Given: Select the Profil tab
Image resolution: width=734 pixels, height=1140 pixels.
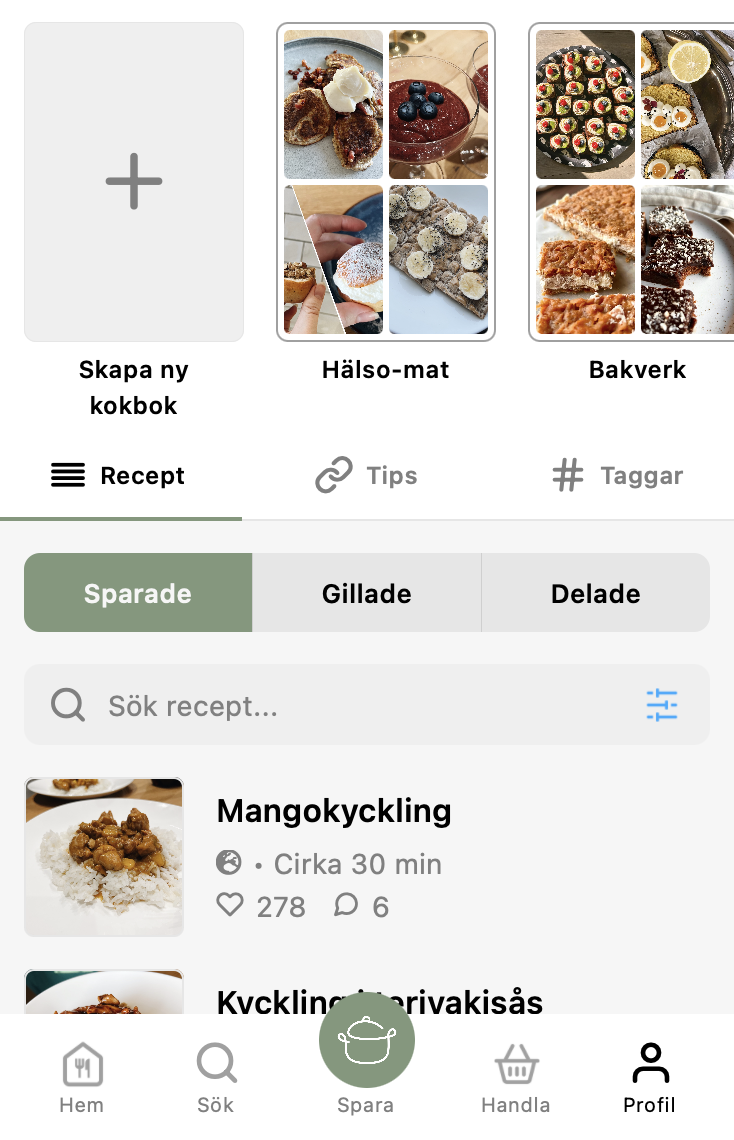Looking at the screenshot, I should pyautogui.click(x=650, y=1076).
